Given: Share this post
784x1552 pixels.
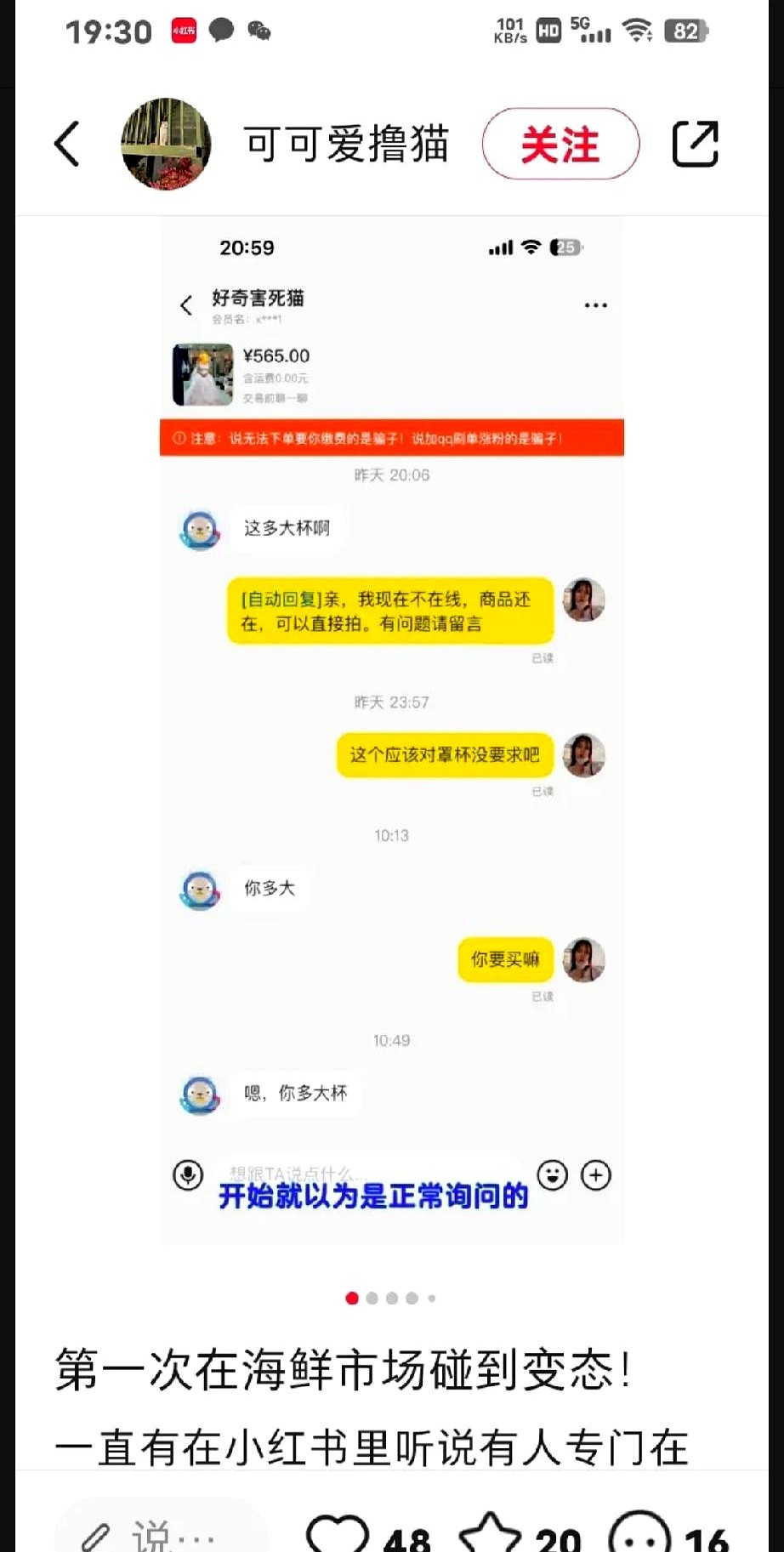Looking at the screenshot, I should tap(695, 144).
